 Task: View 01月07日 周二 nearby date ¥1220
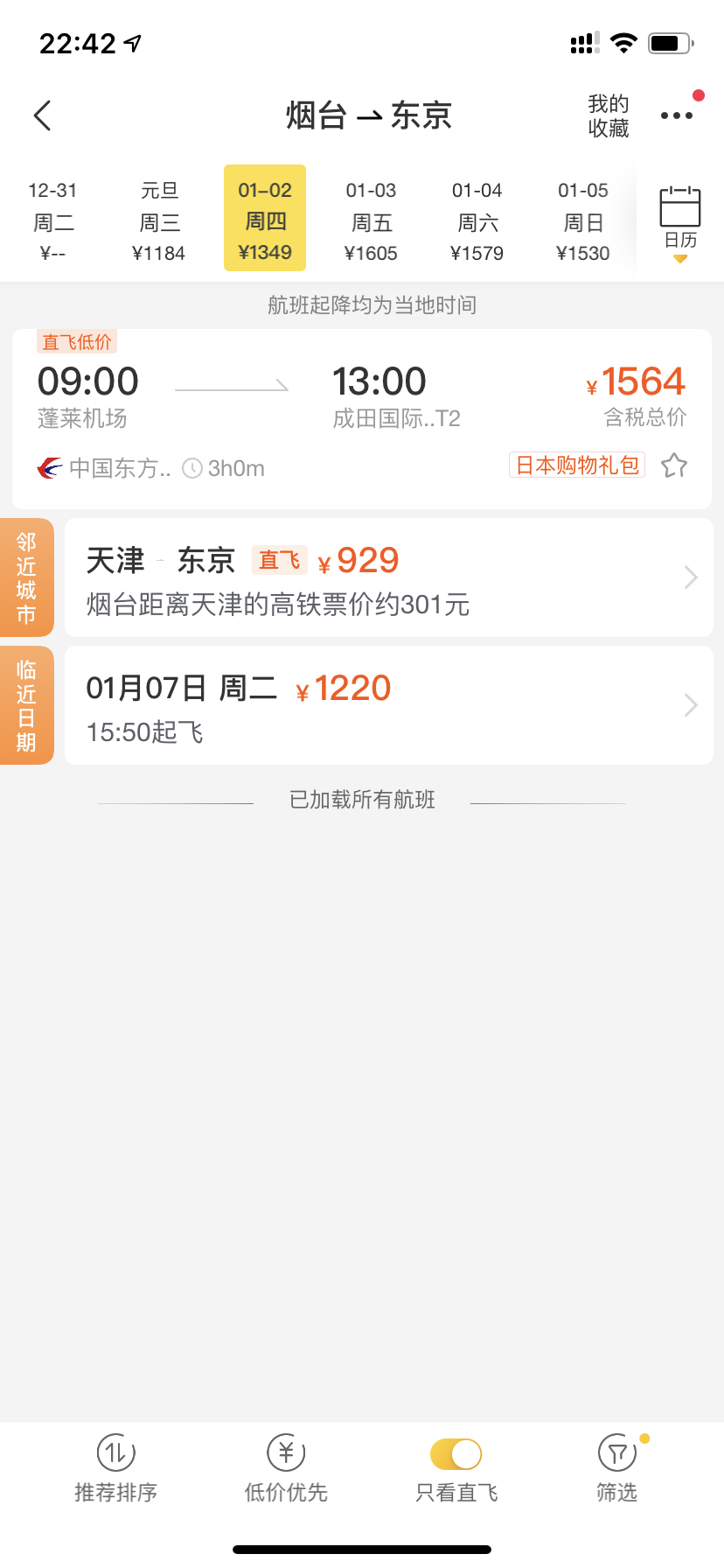(x=388, y=705)
